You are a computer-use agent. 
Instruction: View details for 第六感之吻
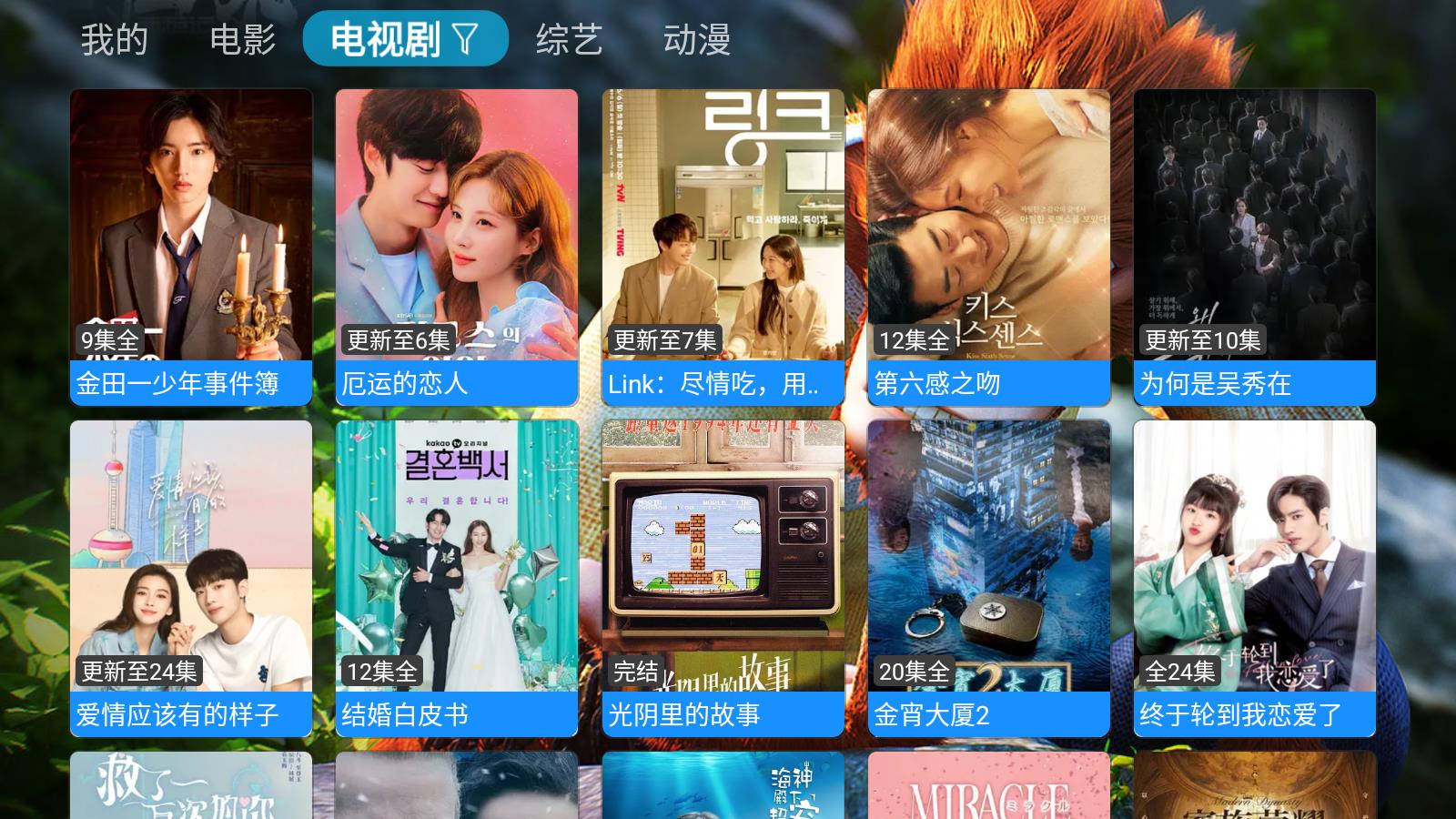point(988,247)
